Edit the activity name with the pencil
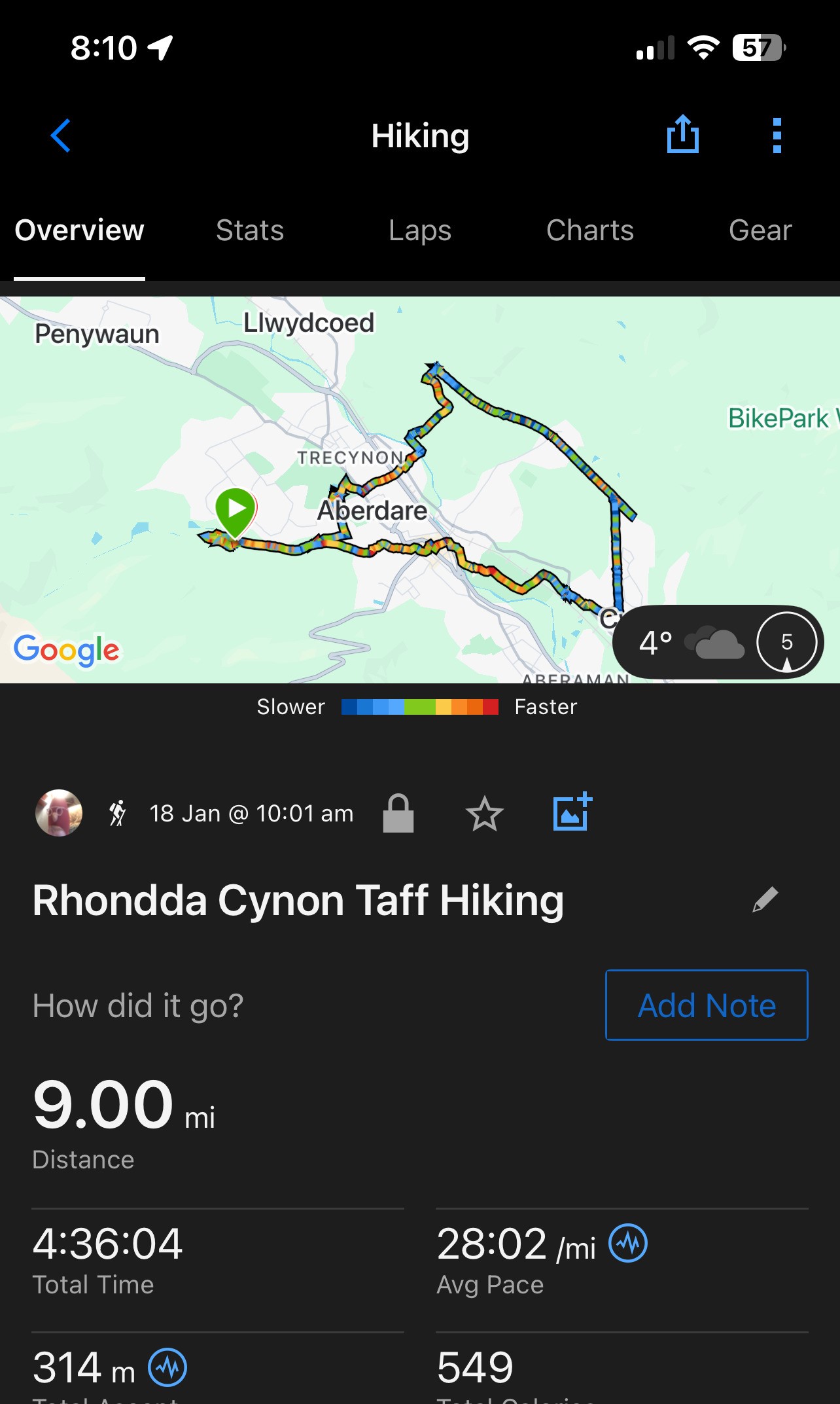Screen dimensions: 840x1404 coord(764,899)
